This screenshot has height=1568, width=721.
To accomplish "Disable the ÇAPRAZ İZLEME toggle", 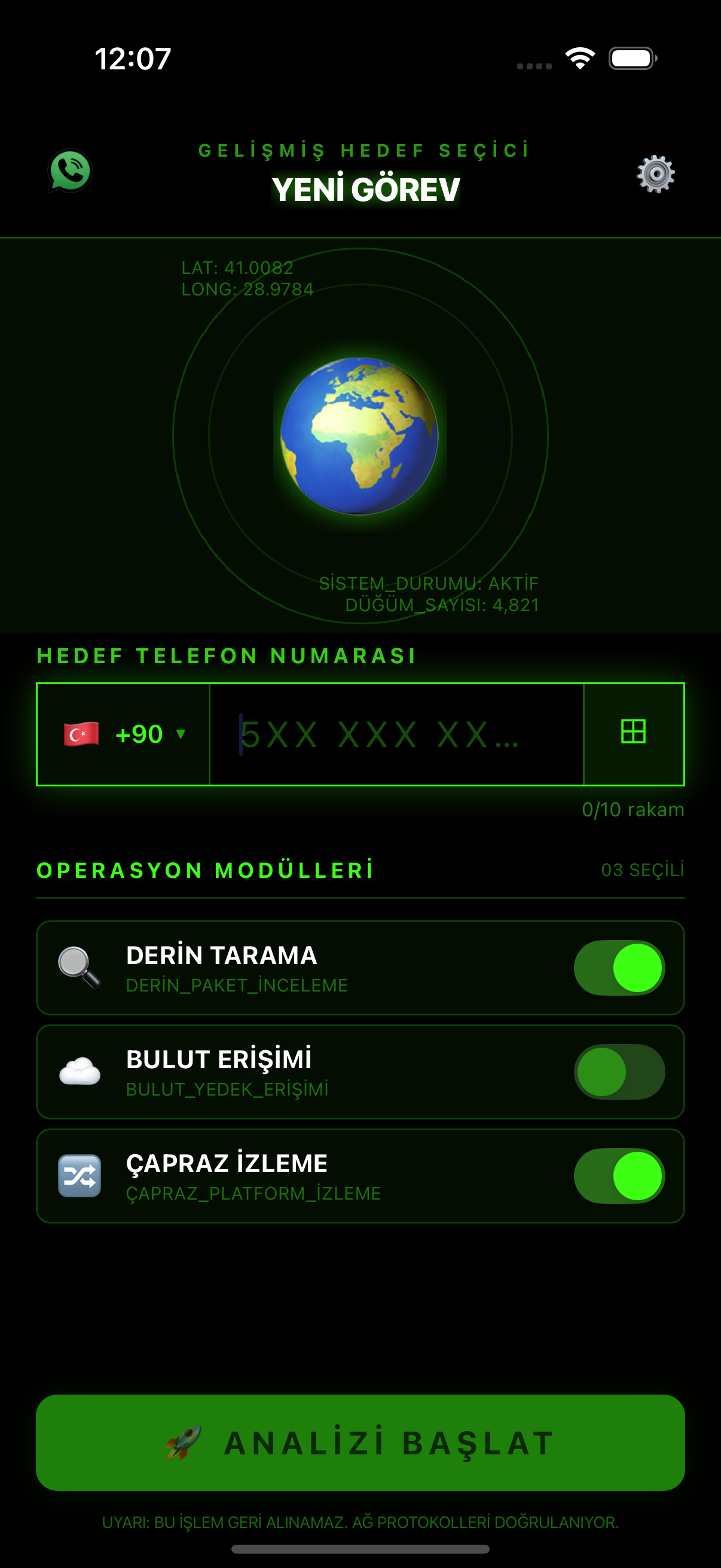I will (619, 1176).
